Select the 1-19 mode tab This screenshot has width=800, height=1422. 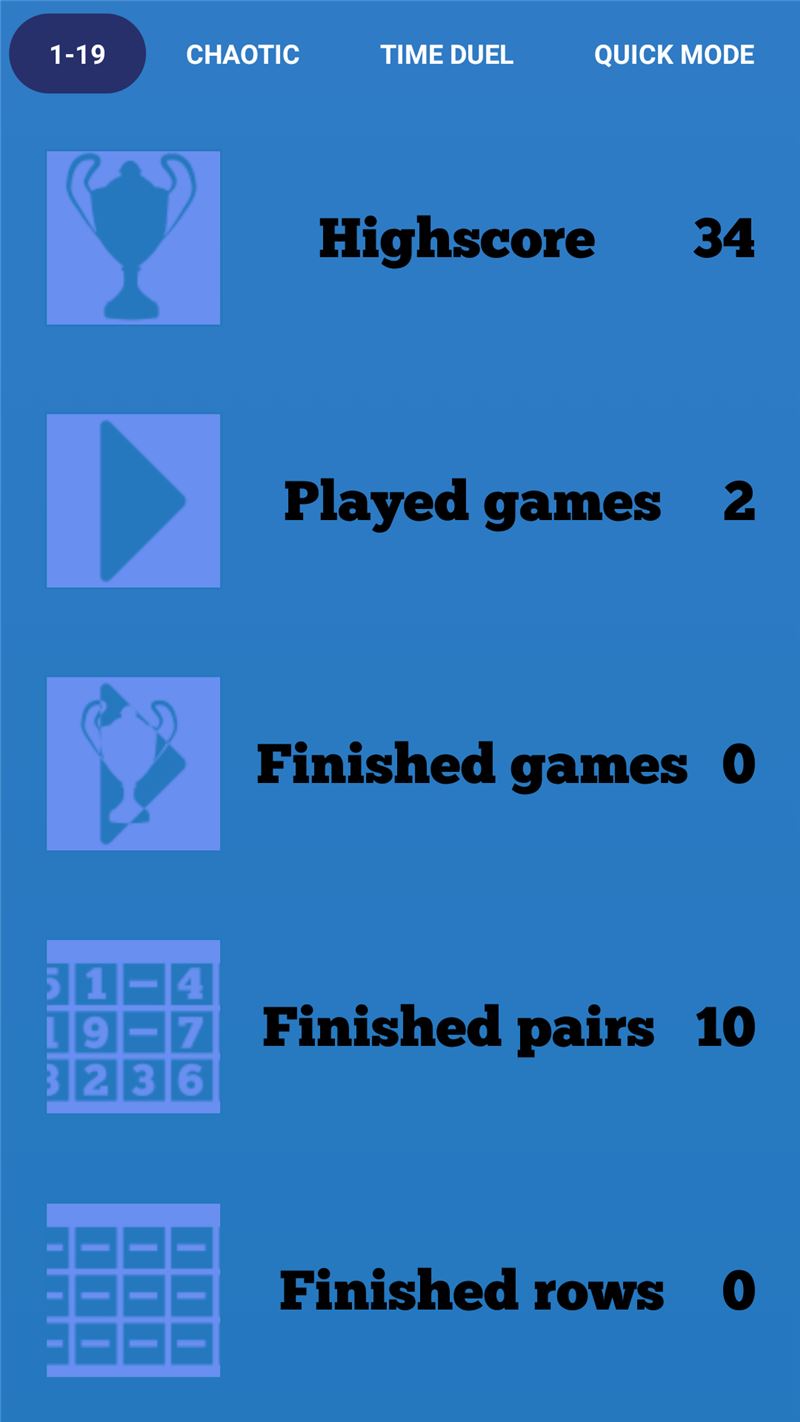point(78,54)
